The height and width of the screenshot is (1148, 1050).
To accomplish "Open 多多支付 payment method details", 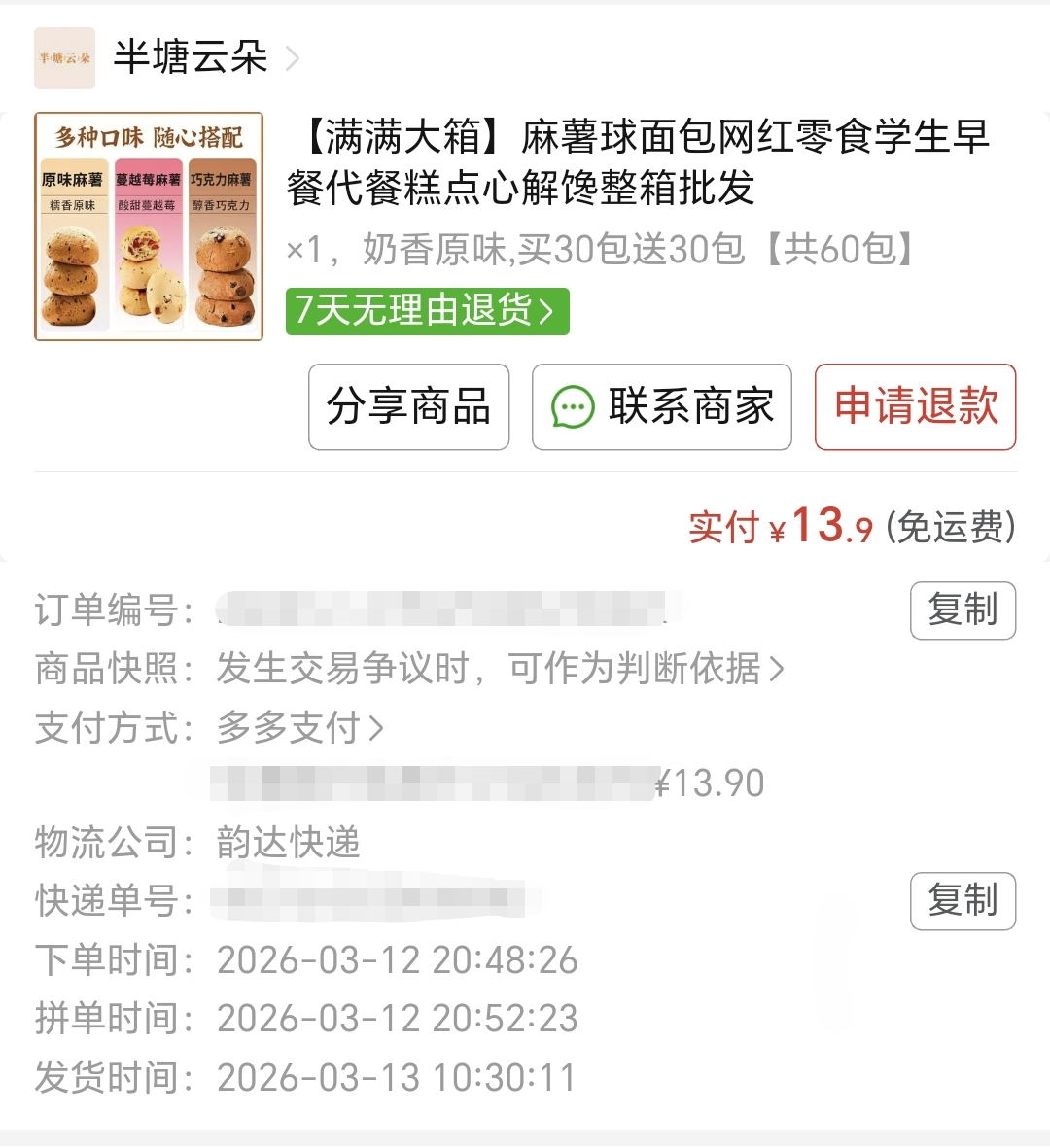I will 299,727.
